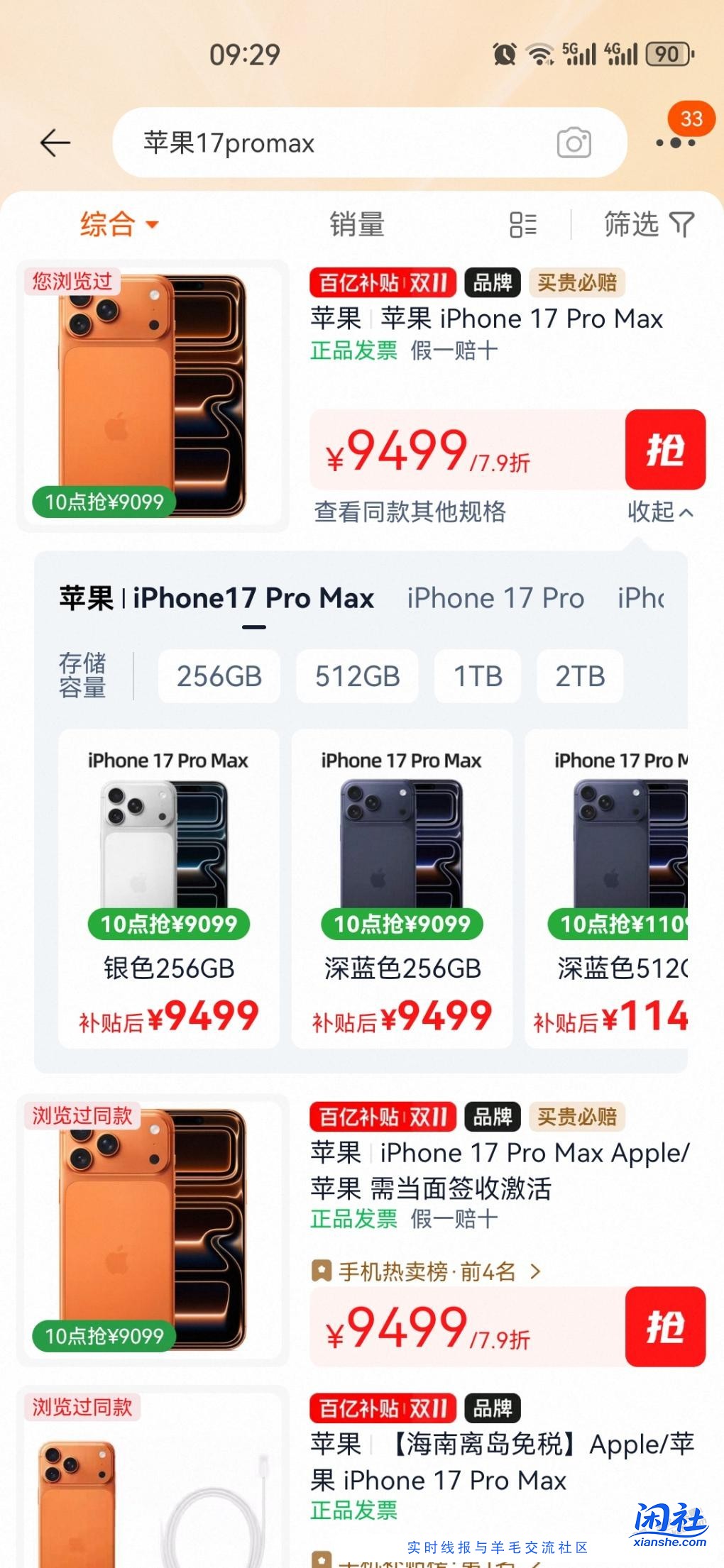Screen dimensions: 724x1568
Task: Select the 2TB storage option
Action: (580, 675)
